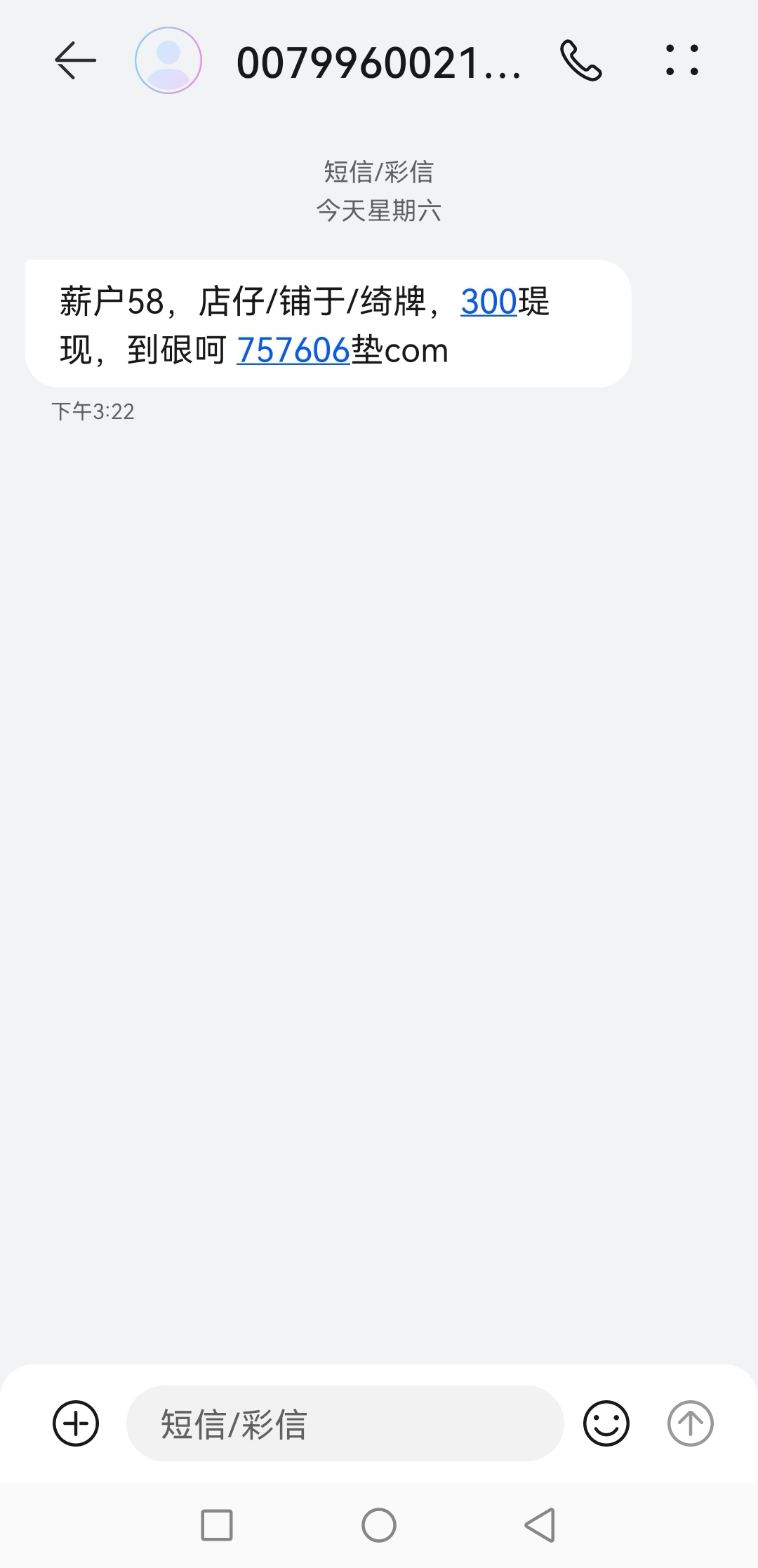Open the emoji picker

pos(606,1423)
